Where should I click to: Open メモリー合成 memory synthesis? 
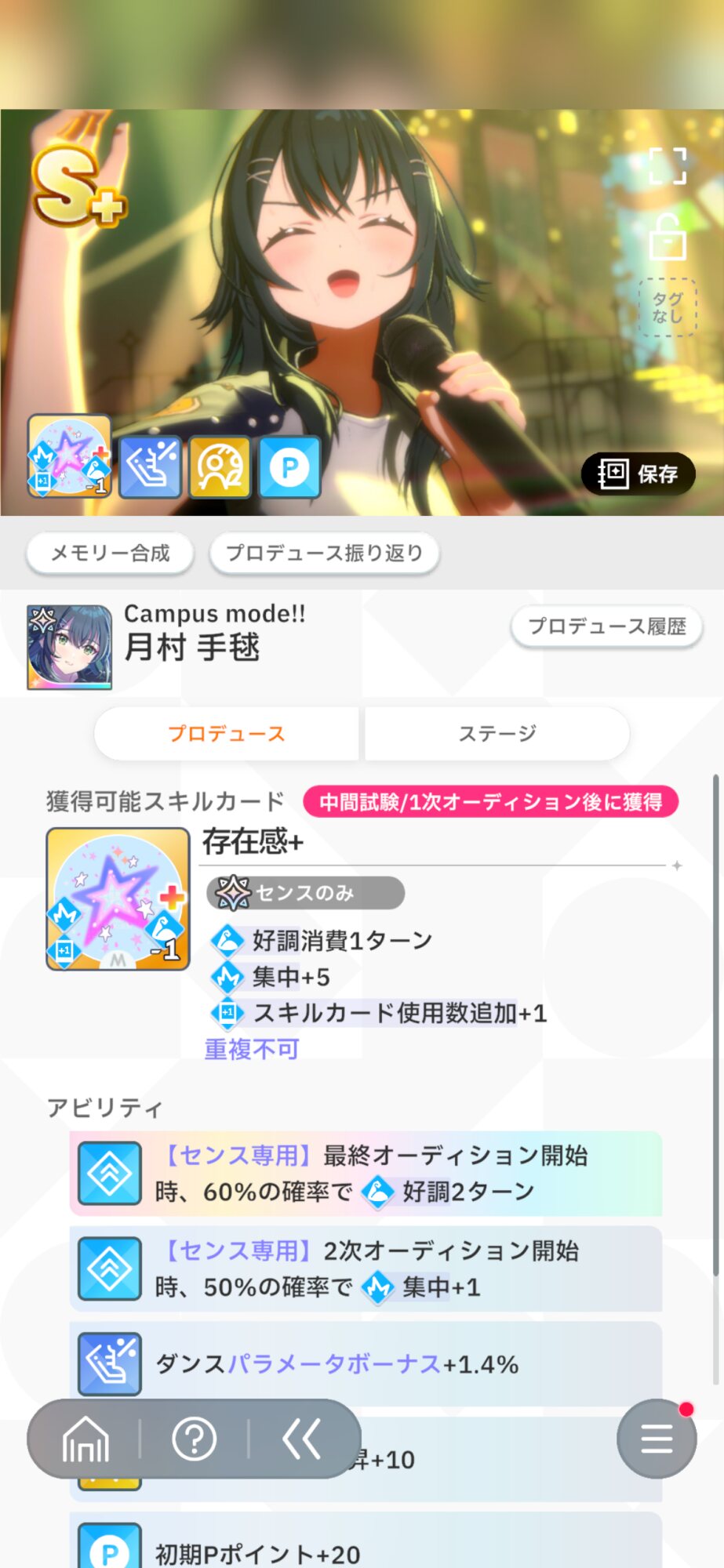pos(110,554)
